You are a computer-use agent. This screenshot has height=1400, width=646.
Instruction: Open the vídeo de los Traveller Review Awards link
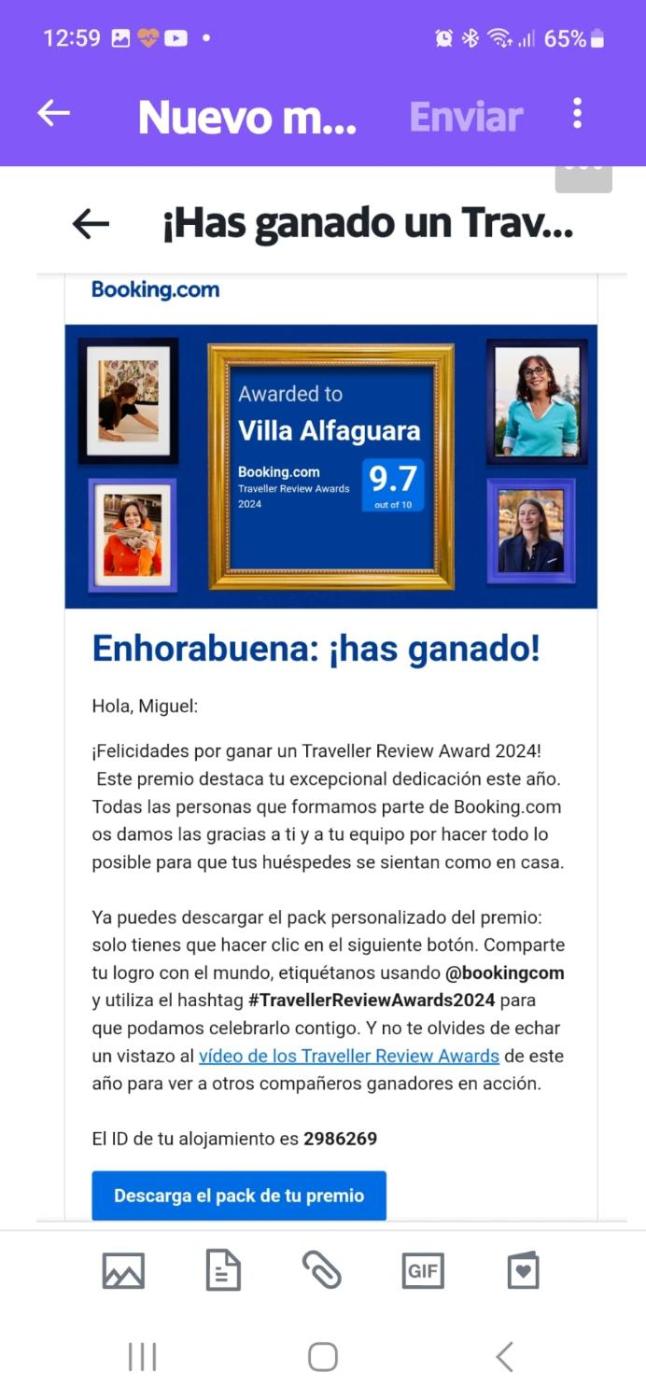(348, 1055)
